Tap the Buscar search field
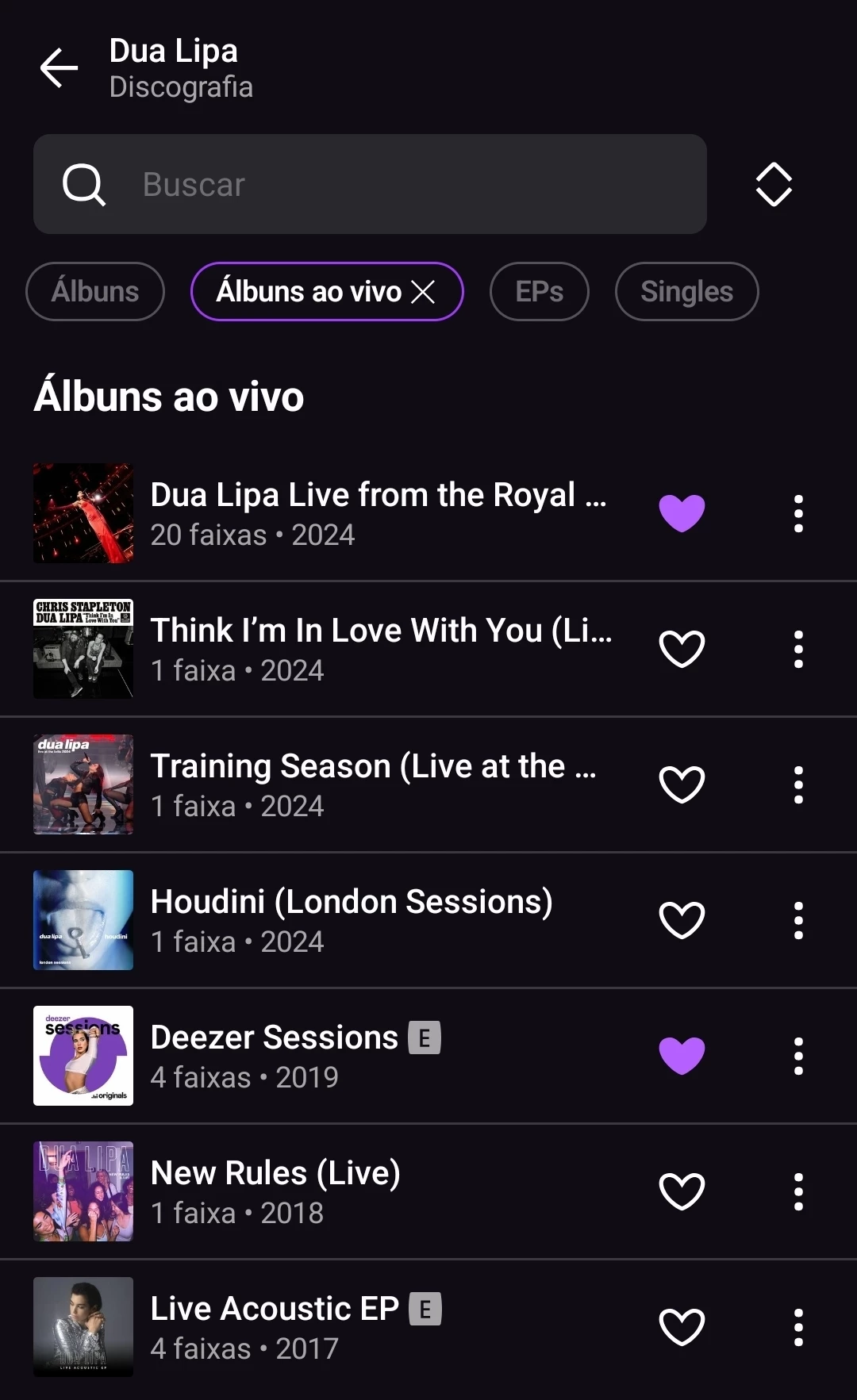Image resolution: width=857 pixels, height=1400 pixels. coord(370,184)
